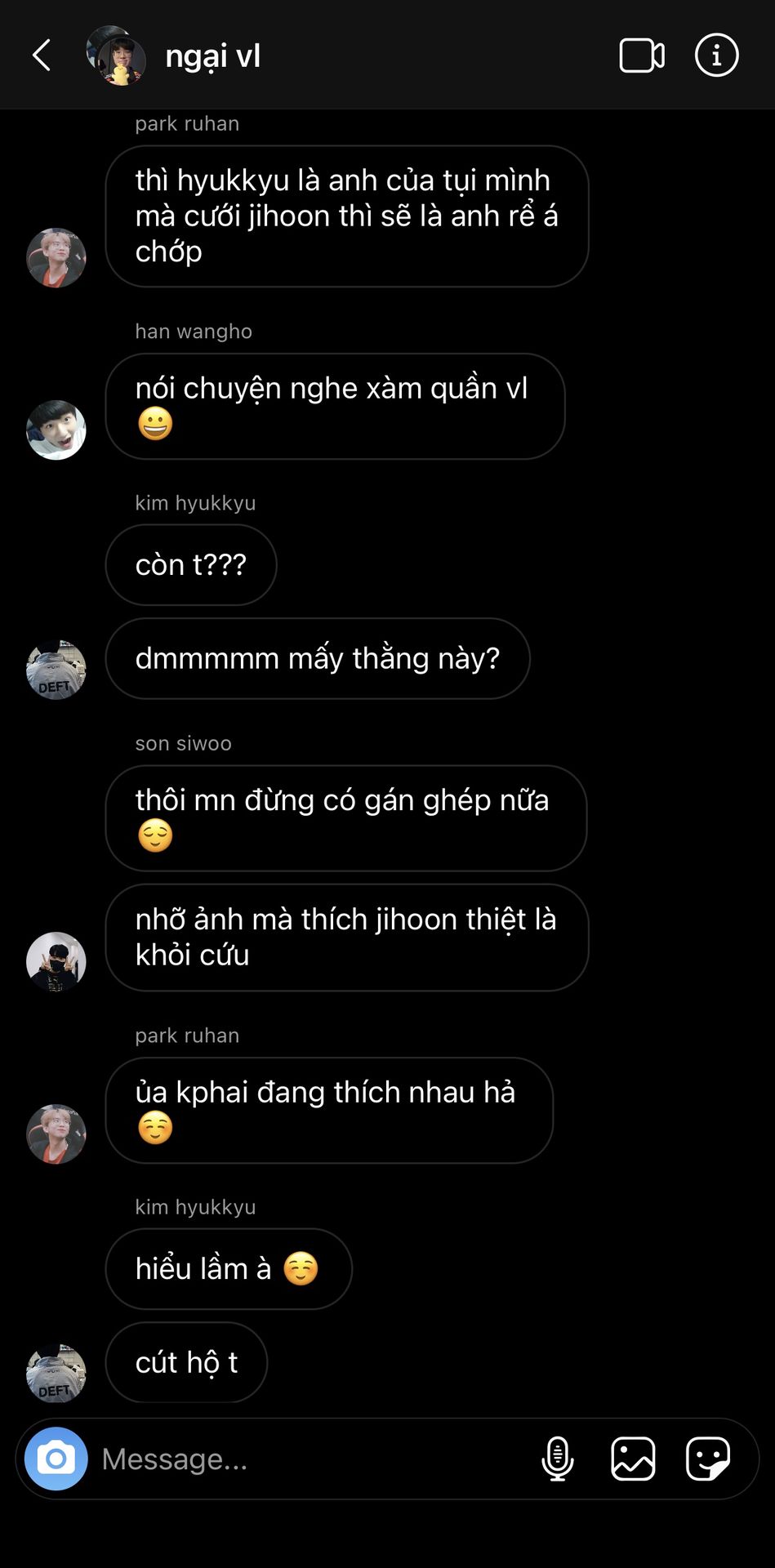
Task: Record a voice message
Action: pyautogui.click(x=558, y=1459)
